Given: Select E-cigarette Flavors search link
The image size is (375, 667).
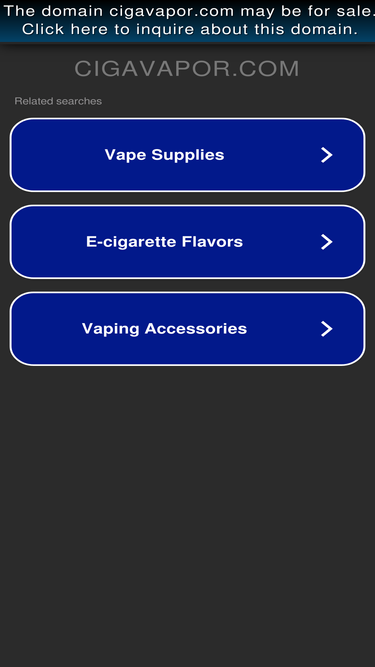Looking at the screenshot, I should [188, 242].
